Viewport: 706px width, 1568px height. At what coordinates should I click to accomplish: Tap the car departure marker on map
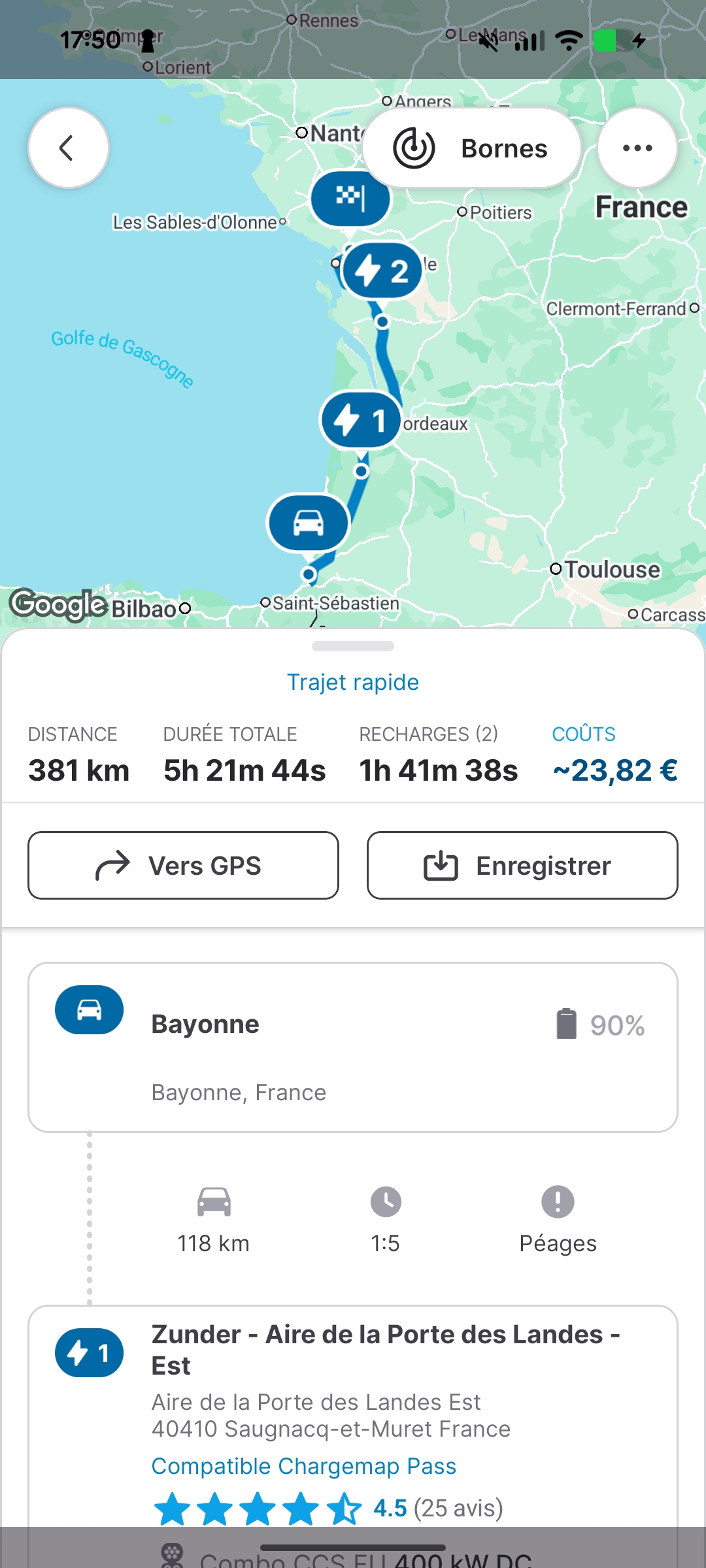click(309, 523)
